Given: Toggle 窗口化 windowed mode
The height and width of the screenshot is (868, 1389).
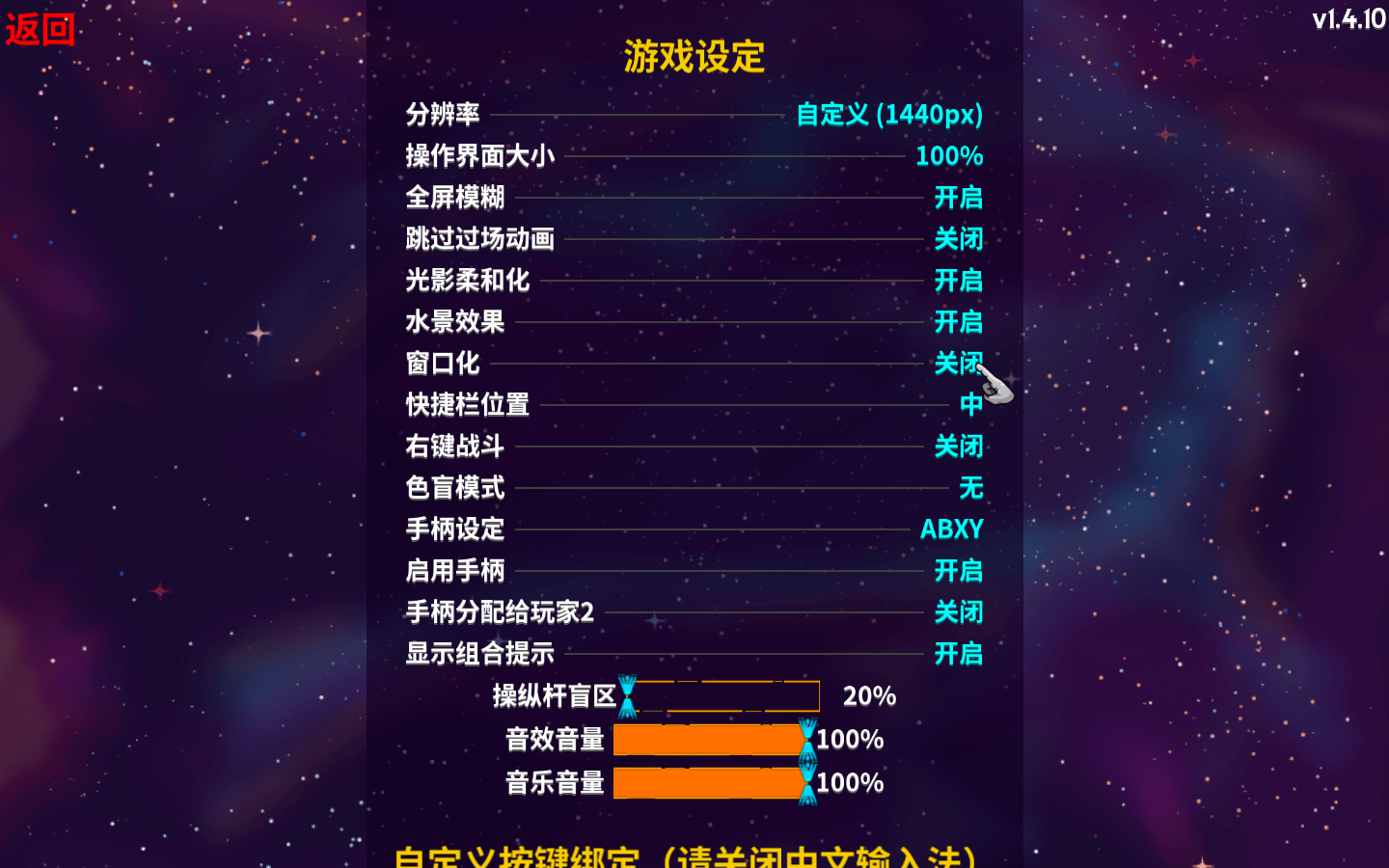Looking at the screenshot, I should coord(955,364).
